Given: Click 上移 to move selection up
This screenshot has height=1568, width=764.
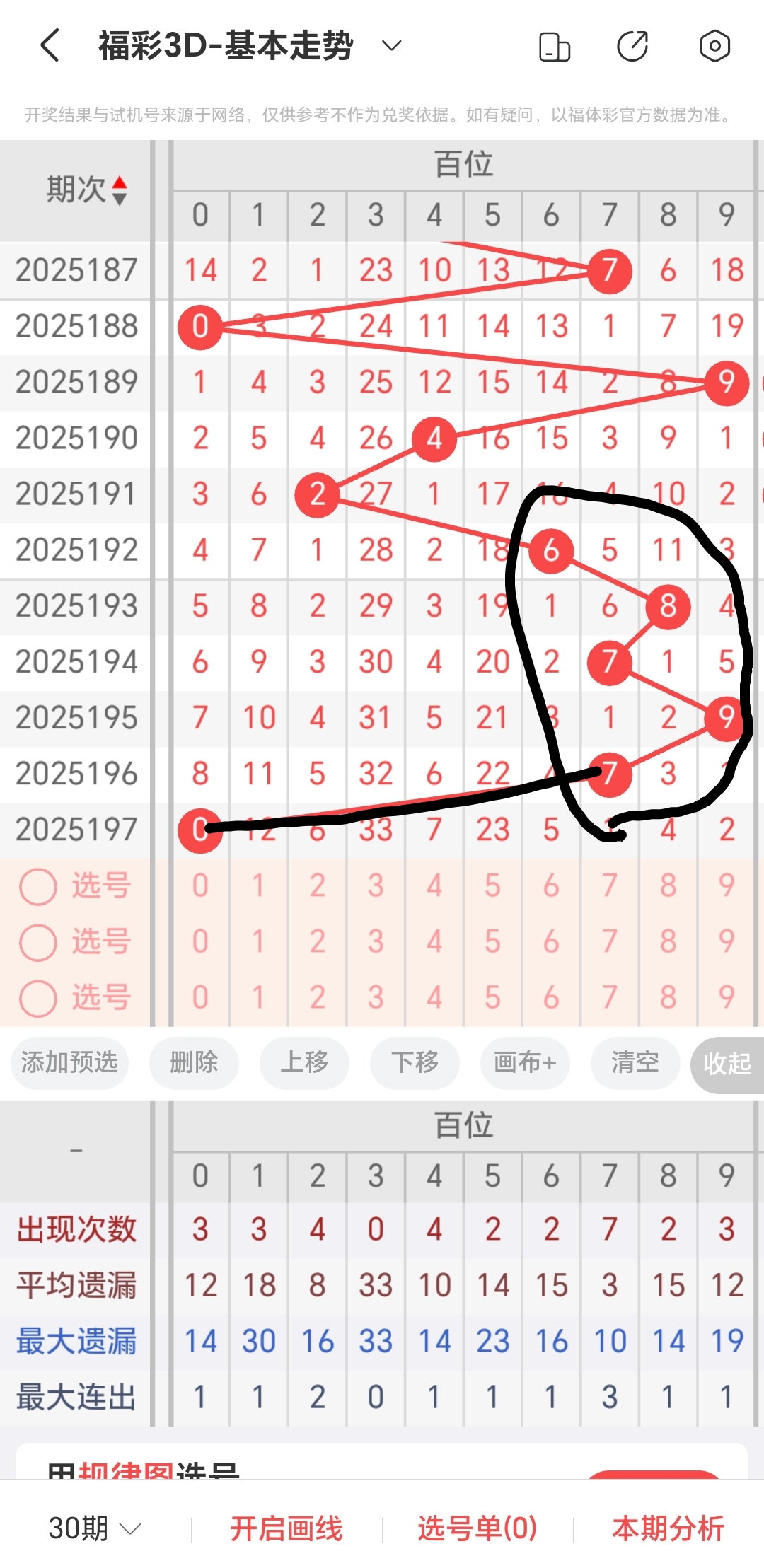Looking at the screenshot, I should pos(304,1063).
